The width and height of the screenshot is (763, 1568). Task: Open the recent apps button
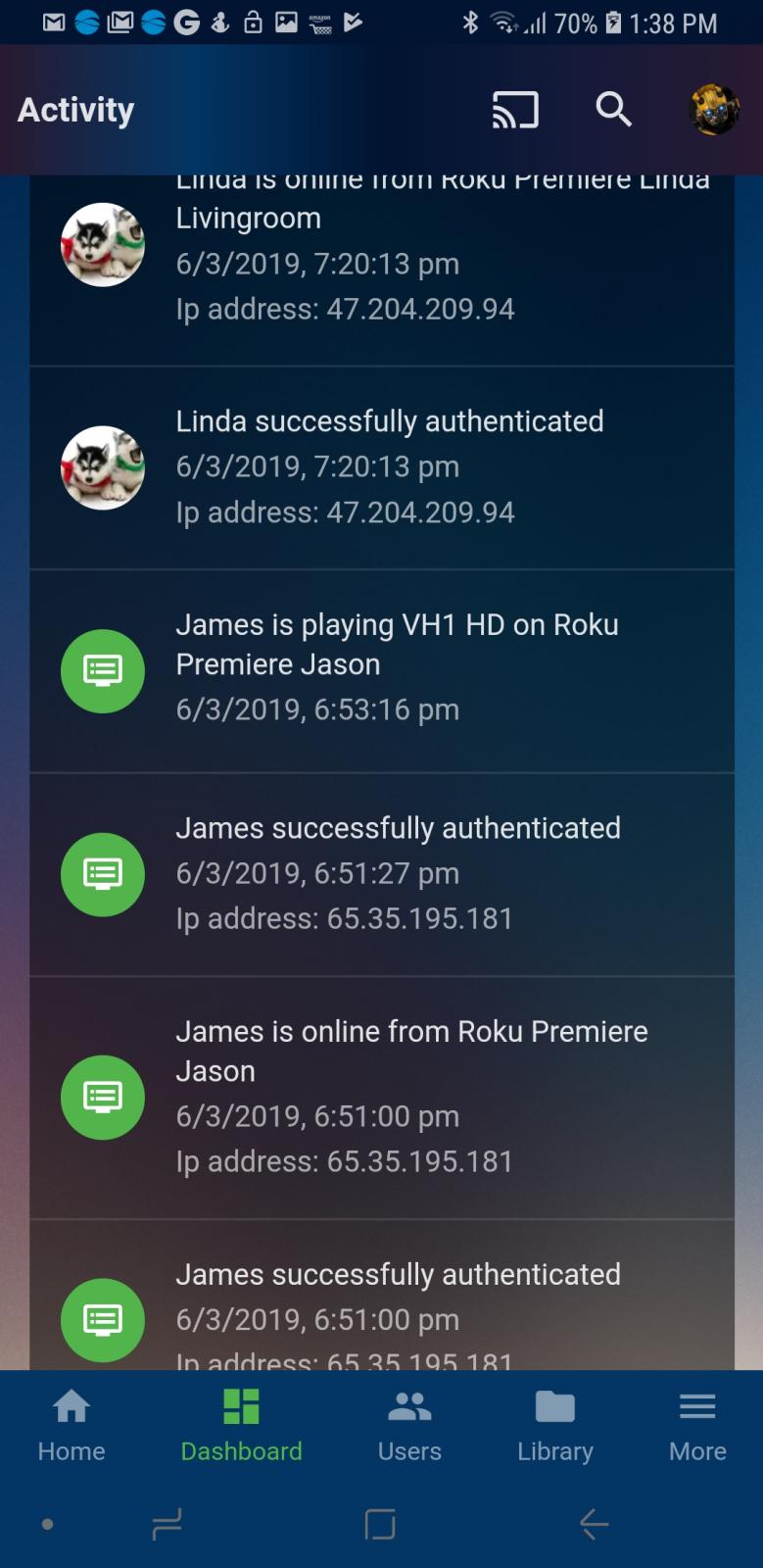(x=167, y=1524)
